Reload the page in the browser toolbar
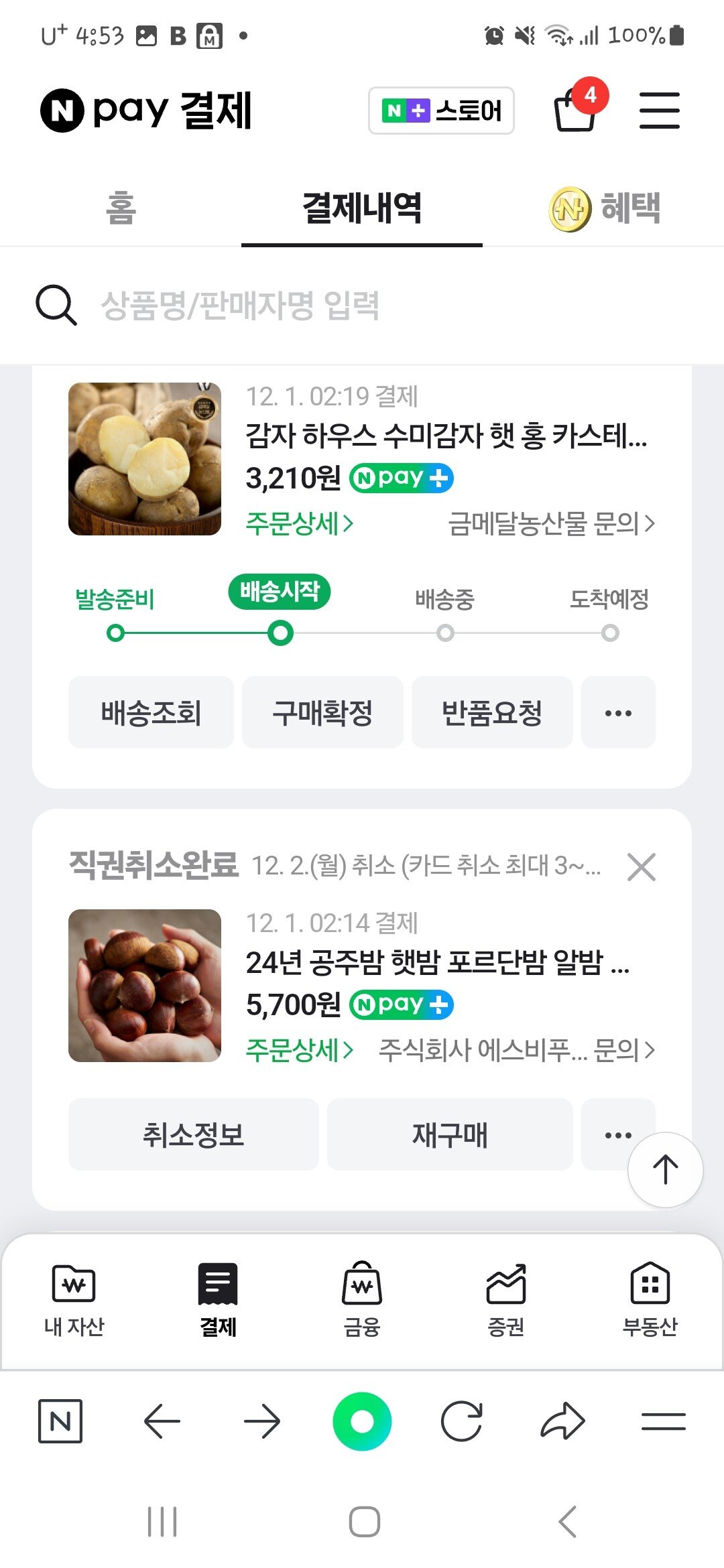This screenshot has width=724, height=1568. (x=461, y=1421)
